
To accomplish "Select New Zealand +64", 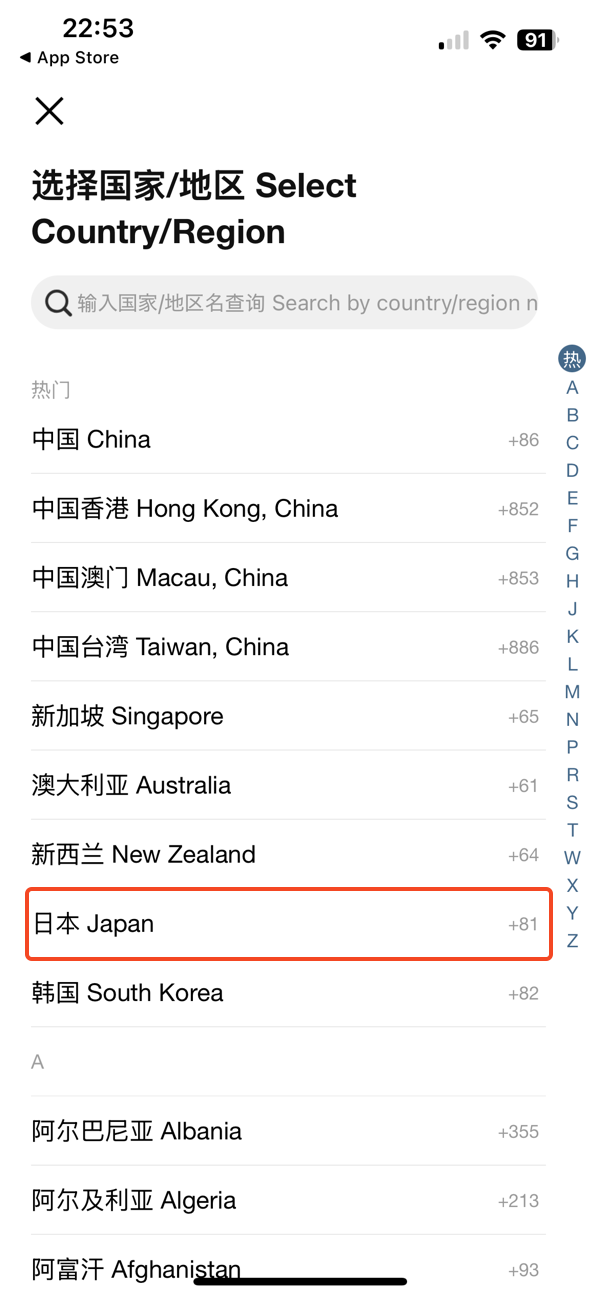I will (288, 854).
